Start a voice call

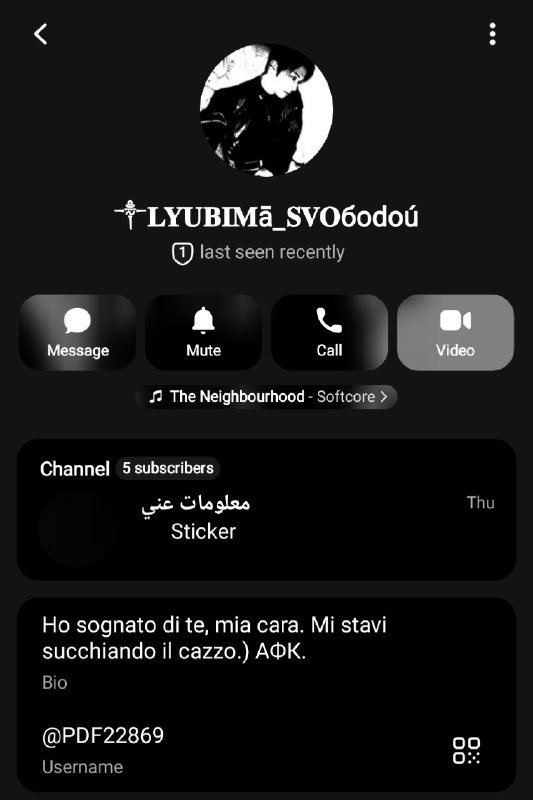329,332
